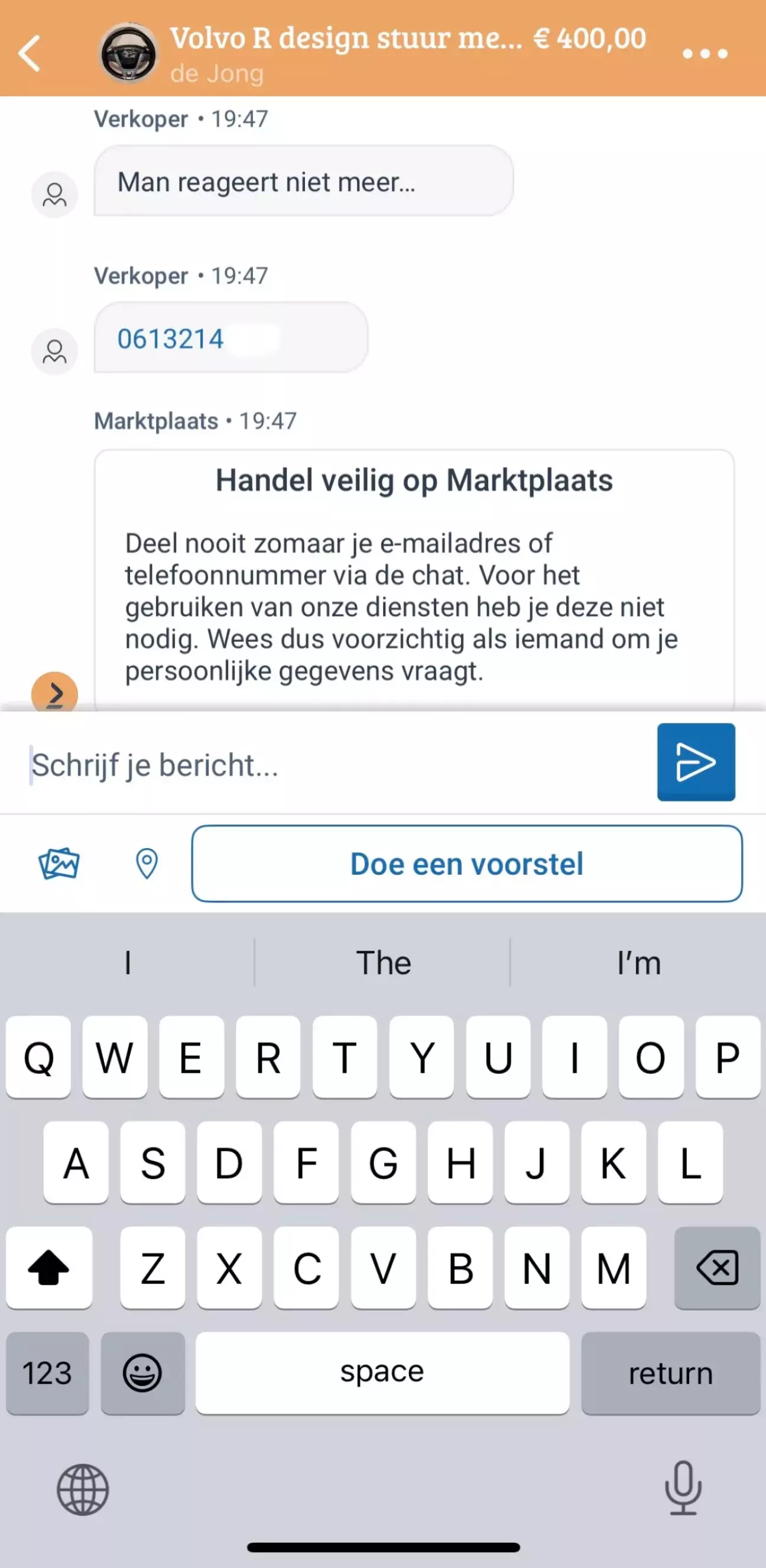Open the Volvo R design stuur listing
This screenshot has width=766, height=1568.
tap(346, 39)
